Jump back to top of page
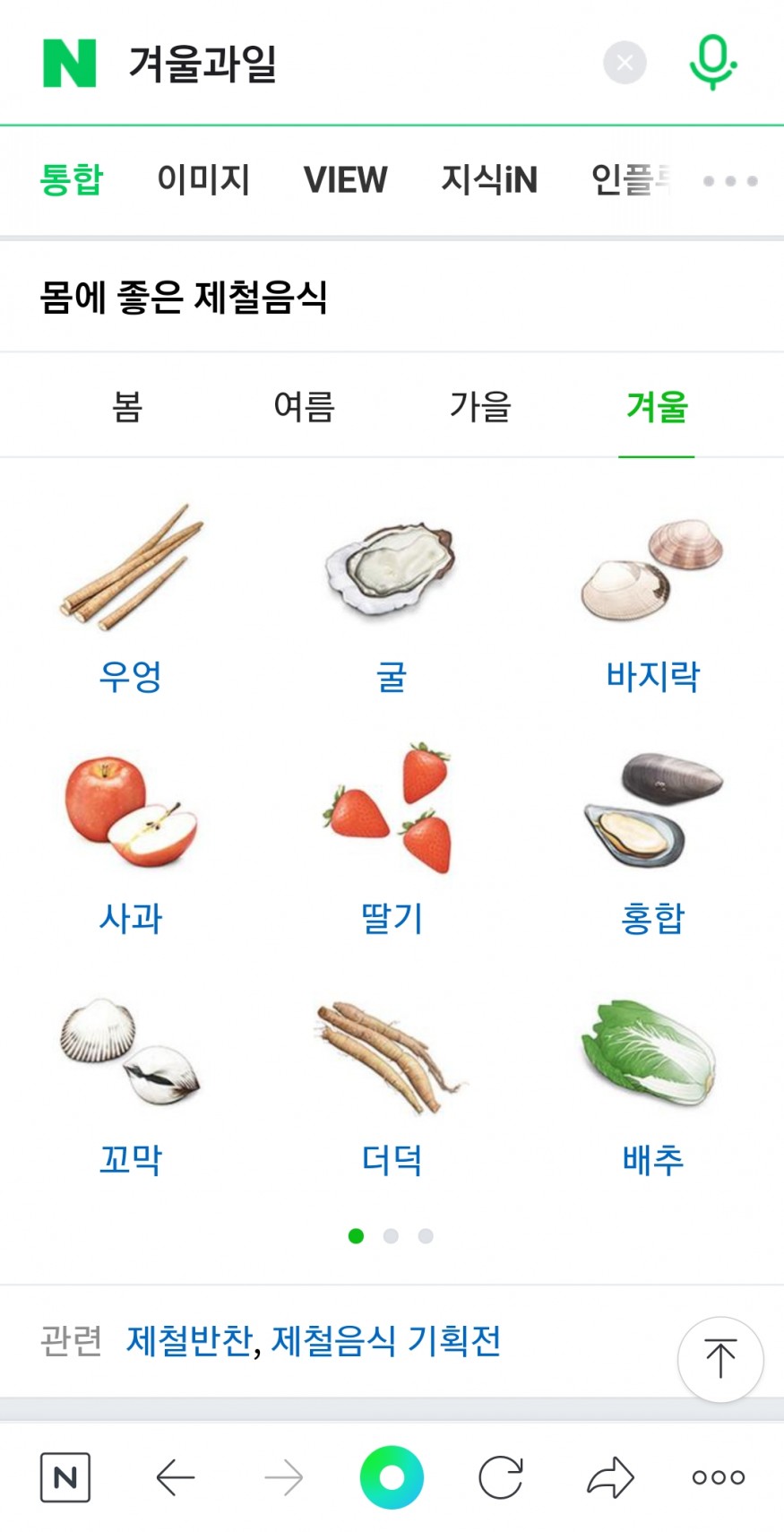784x1532 pixels. click(x=720, y=1359)
